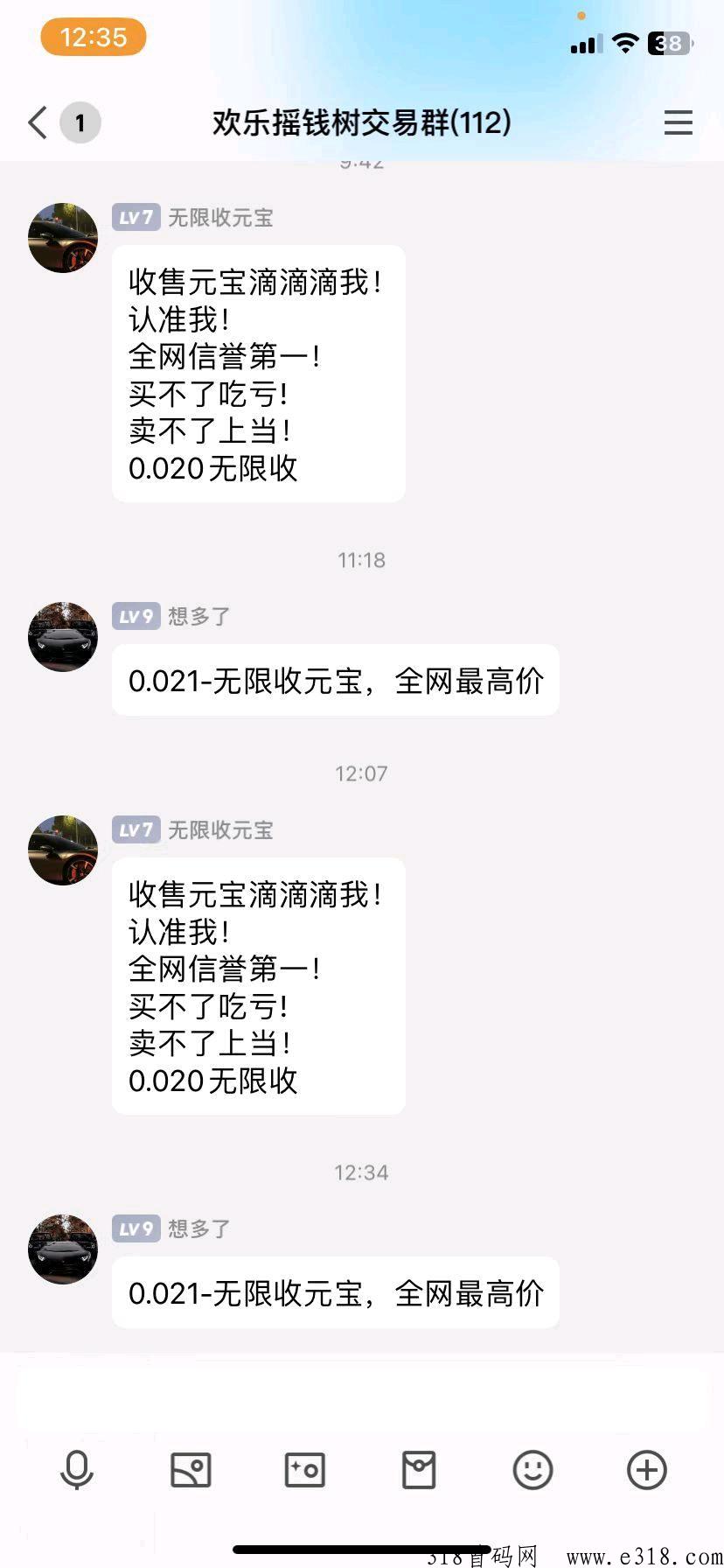Open the emoji smiley panel
The height and width of the screenshot is (1568, 724).
pyautogui.click(x=533, y=1469)
